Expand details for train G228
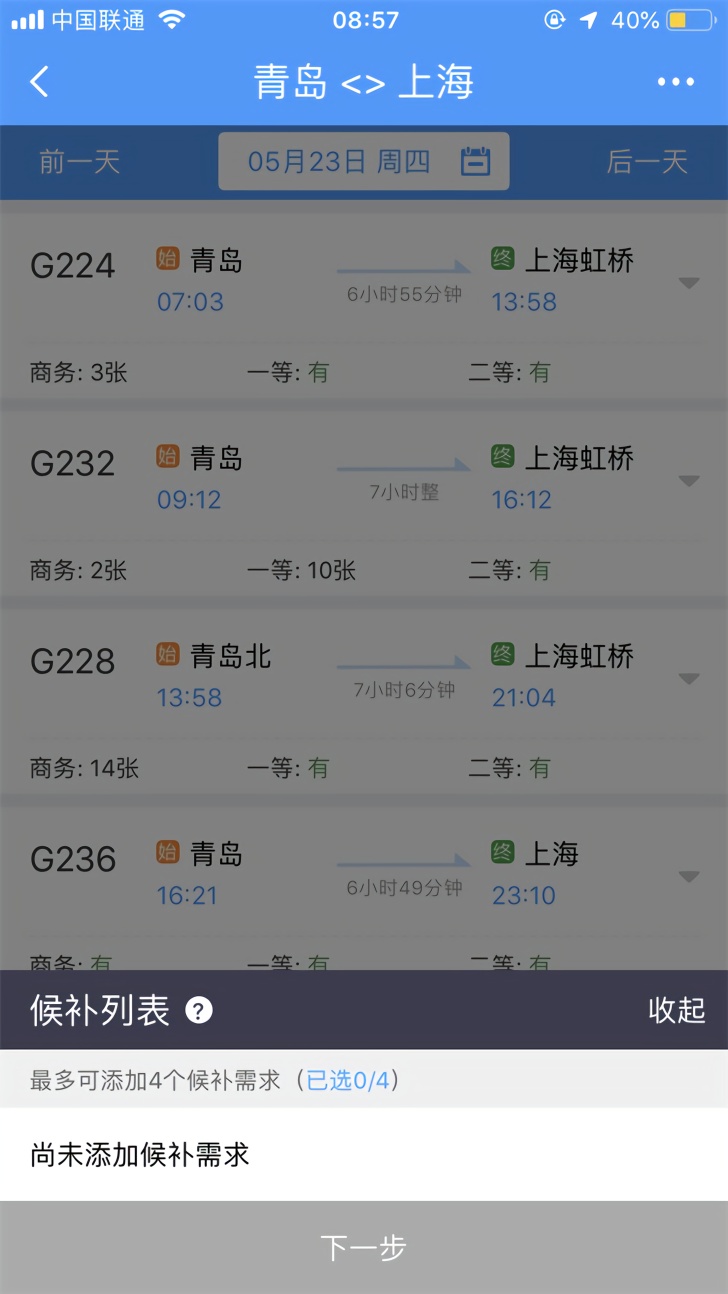728x1294 pixels. coord(691,679)
